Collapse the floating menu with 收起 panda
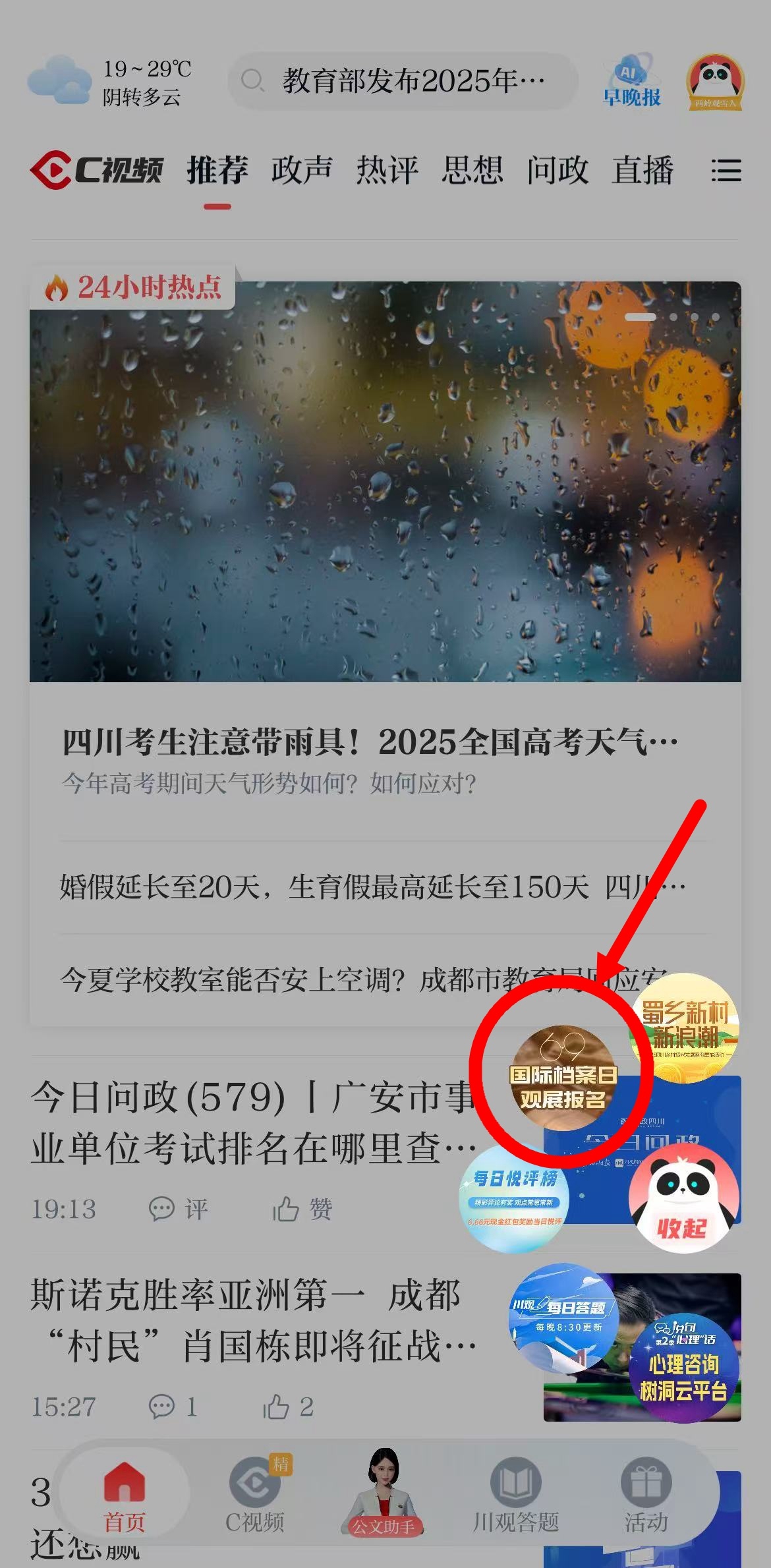This screenshot has width=771, height=1568. 683,1198
